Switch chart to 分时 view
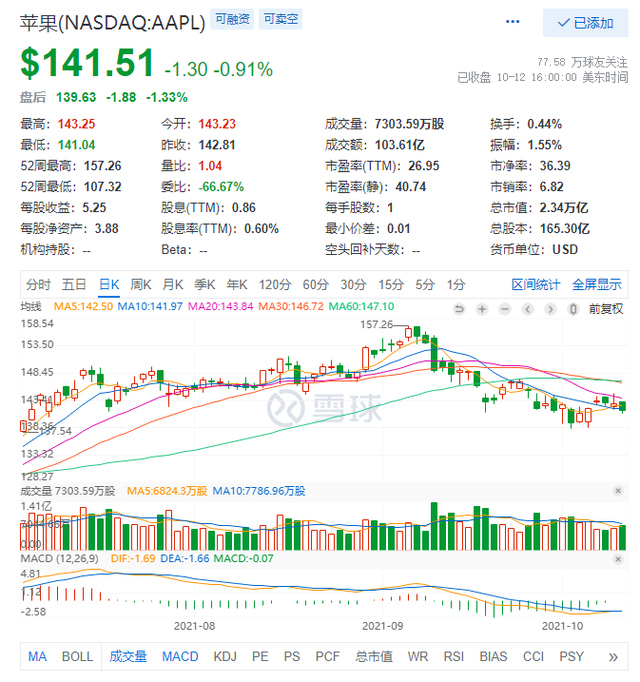The height and width of the screenshot is (682, 640). point(38,284)
